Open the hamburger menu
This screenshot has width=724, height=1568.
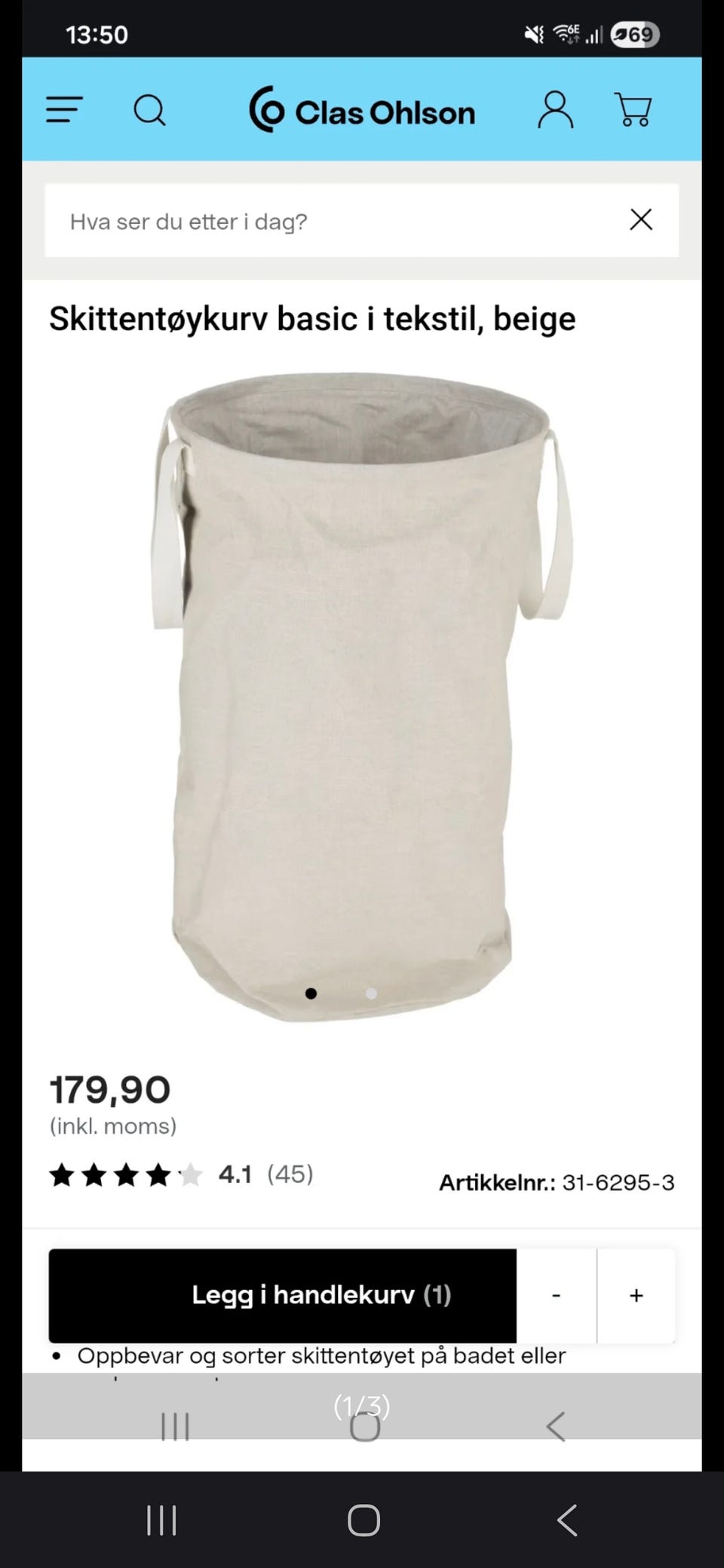click(64, 110)
